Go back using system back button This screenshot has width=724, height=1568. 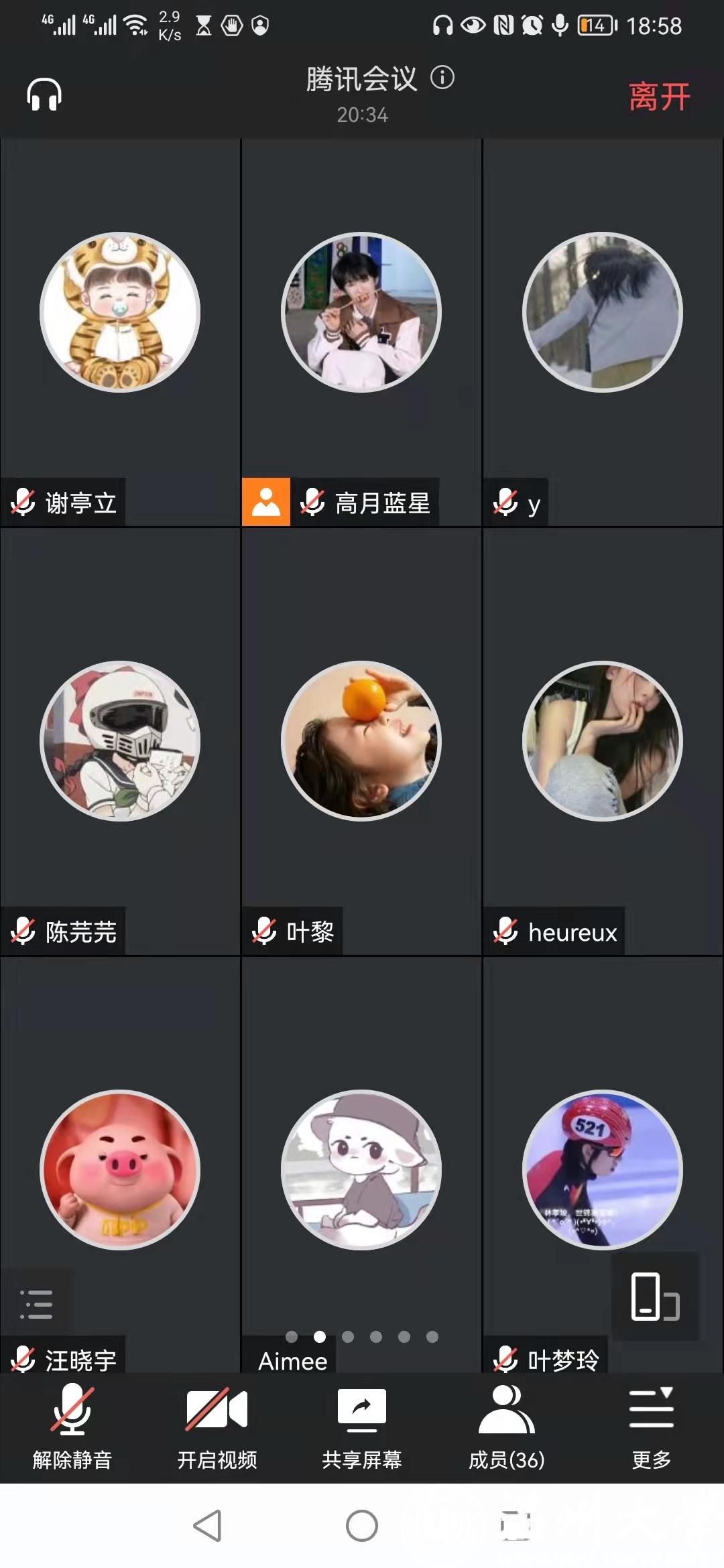pos(208,1526)
